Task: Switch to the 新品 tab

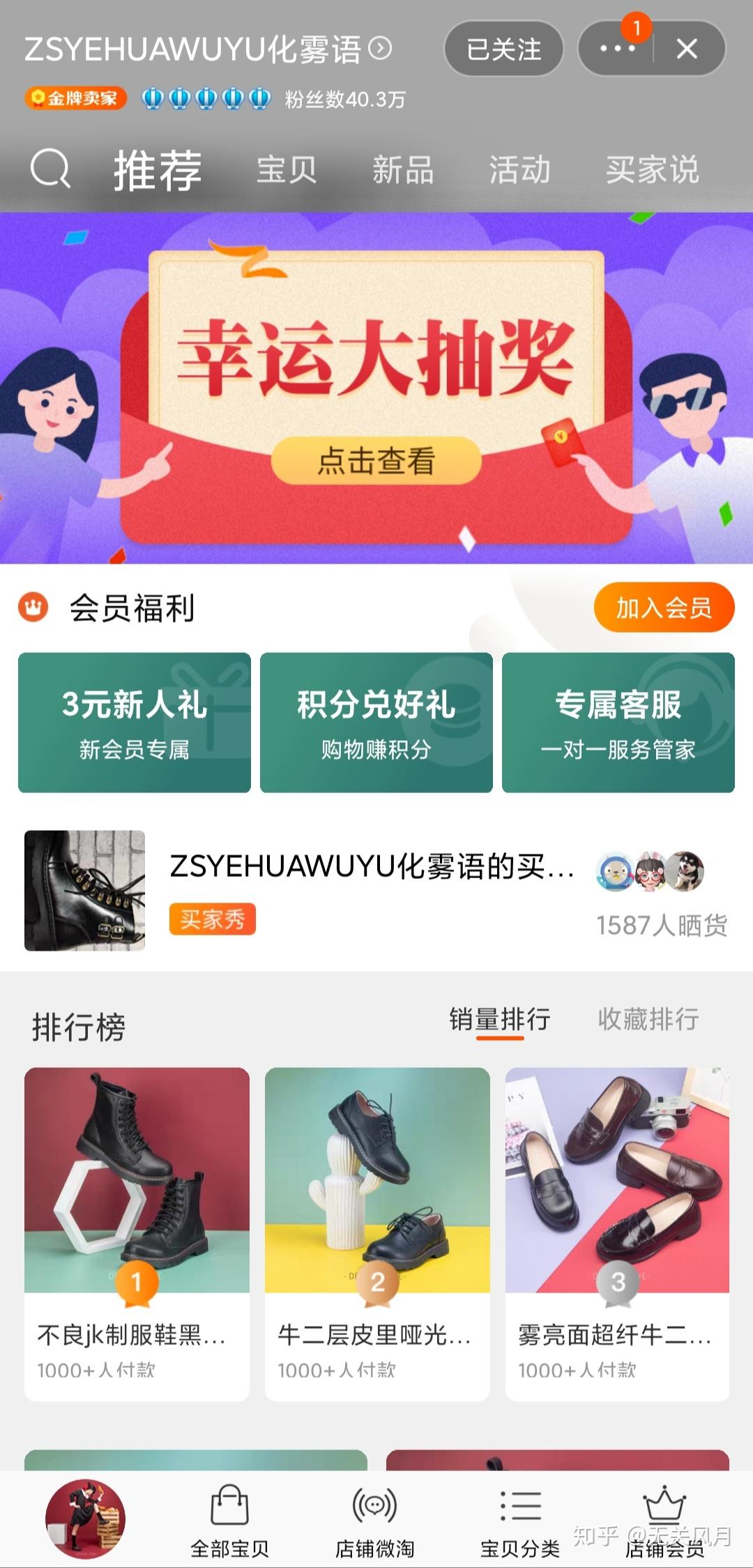Action: click(x=403, y=169)
